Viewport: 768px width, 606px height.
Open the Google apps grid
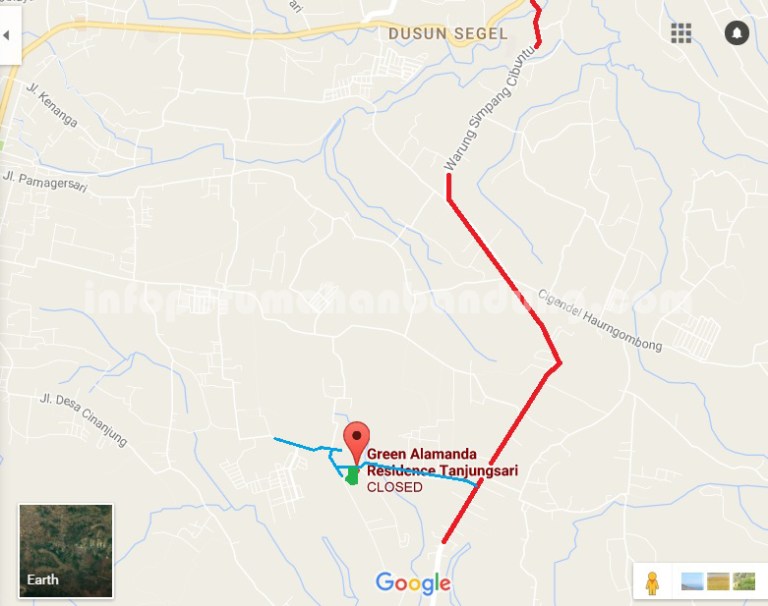(x=681, y=33)
